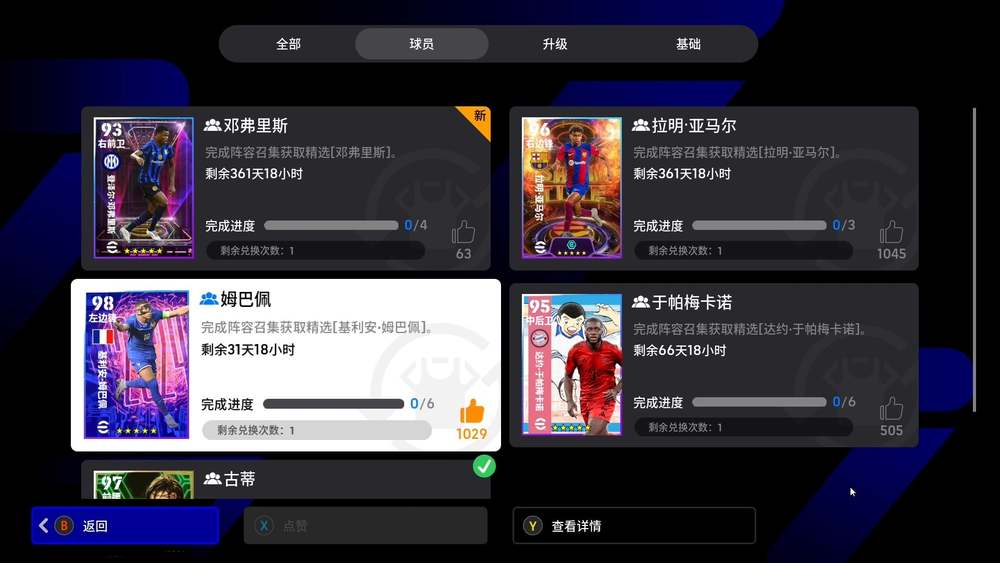Switch to the 升级 tab

pos(555,44)
